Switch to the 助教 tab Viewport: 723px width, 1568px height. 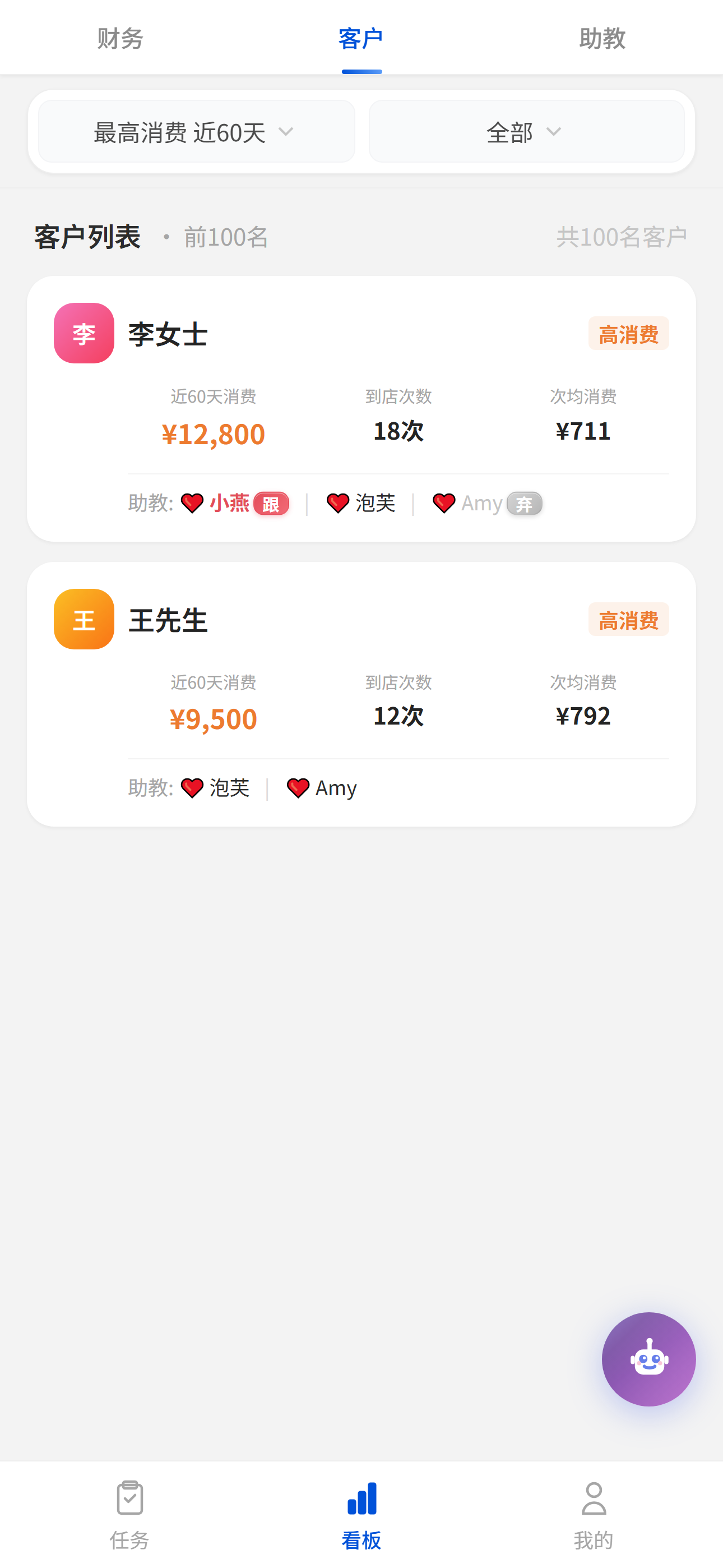(602, 38)
